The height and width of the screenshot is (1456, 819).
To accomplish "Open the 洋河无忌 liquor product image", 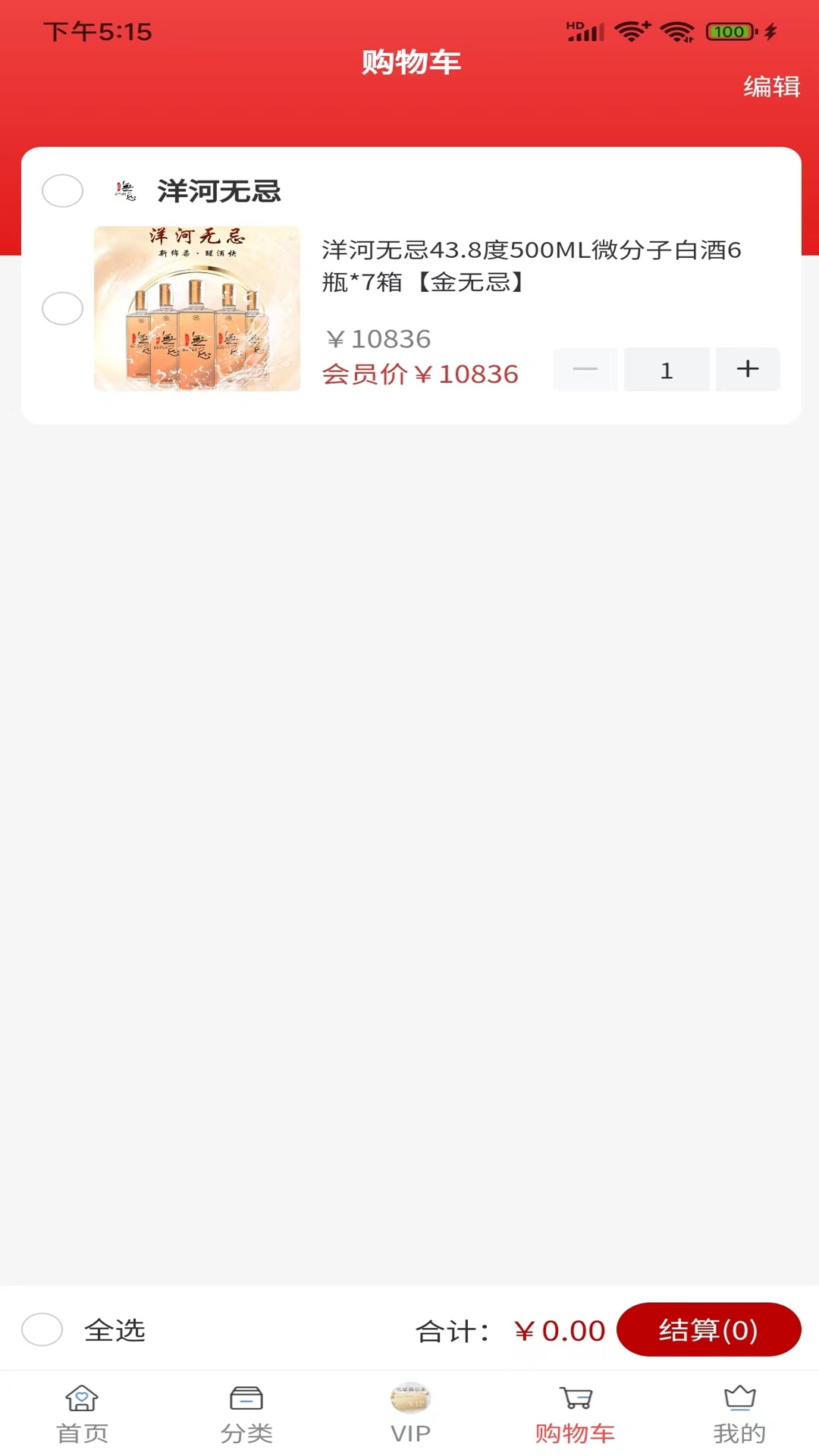I will (x=197, y=309).
